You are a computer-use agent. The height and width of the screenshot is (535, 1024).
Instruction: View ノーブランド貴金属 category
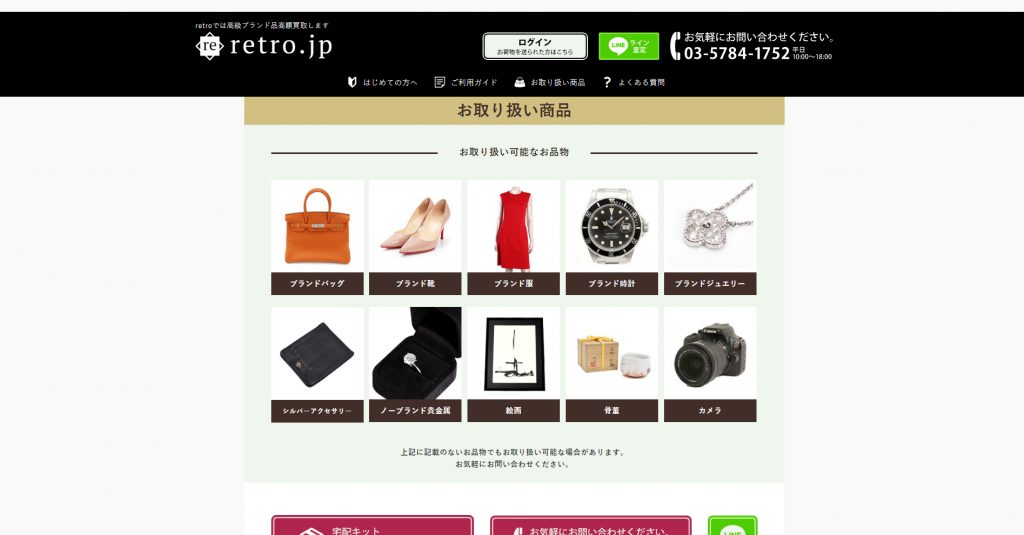[x=415, y=364]
